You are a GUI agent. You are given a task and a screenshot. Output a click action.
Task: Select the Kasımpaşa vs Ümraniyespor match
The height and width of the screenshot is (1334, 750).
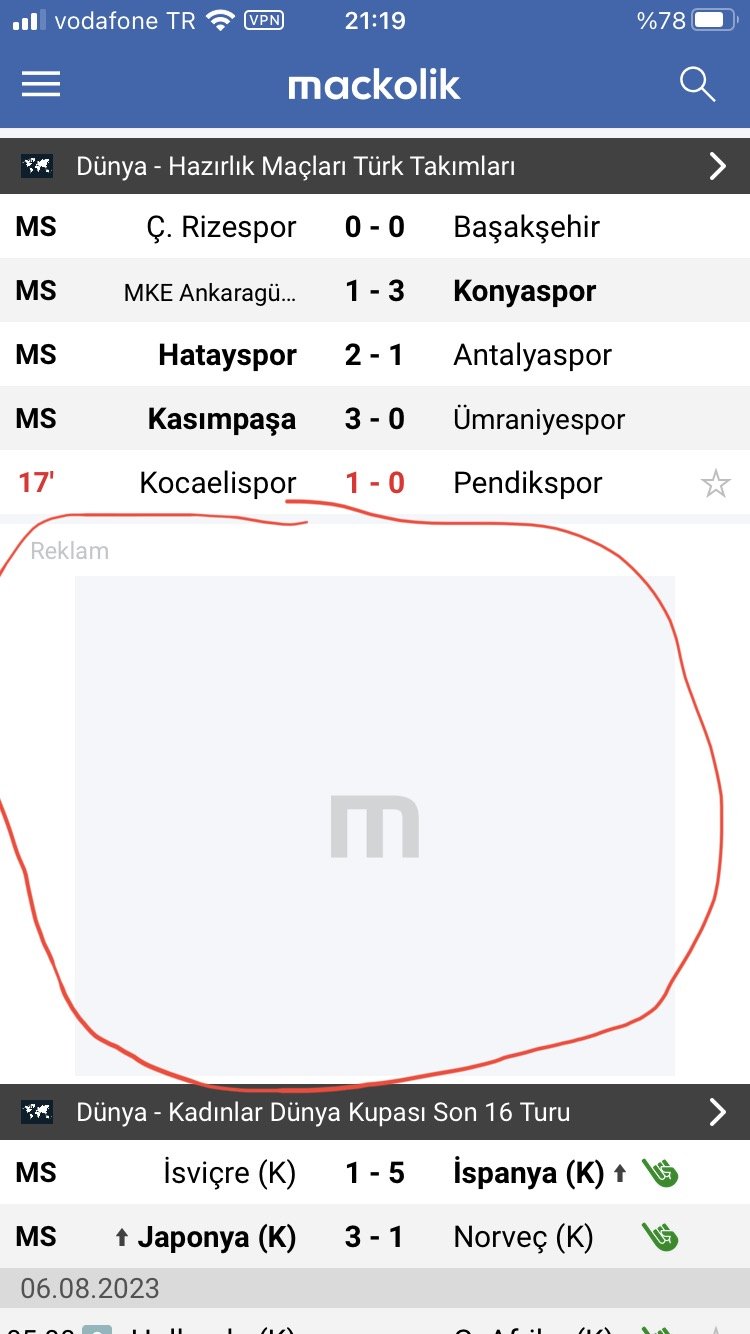[374, 419]
